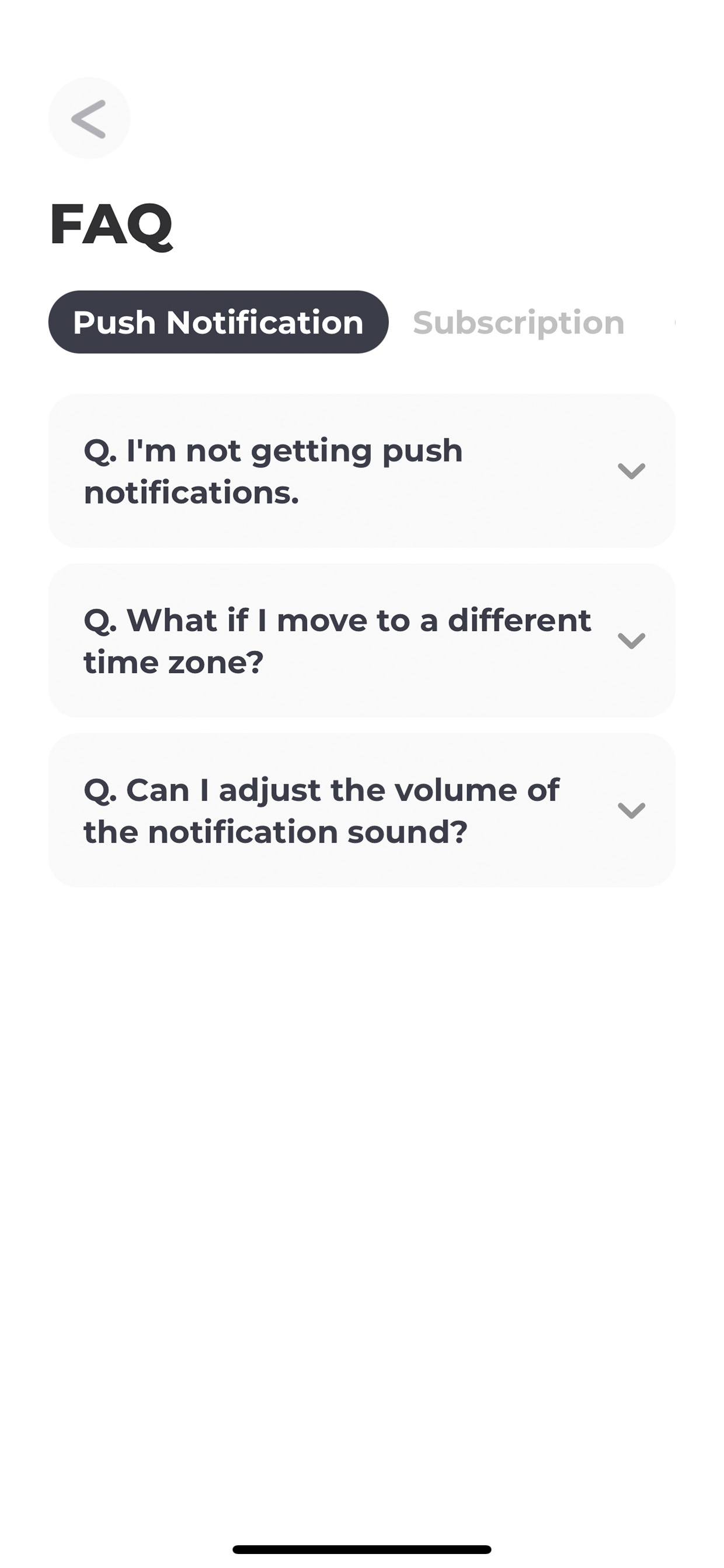Expand the different time zone question
The image size is (724, 1568).
tap(362, 640)
